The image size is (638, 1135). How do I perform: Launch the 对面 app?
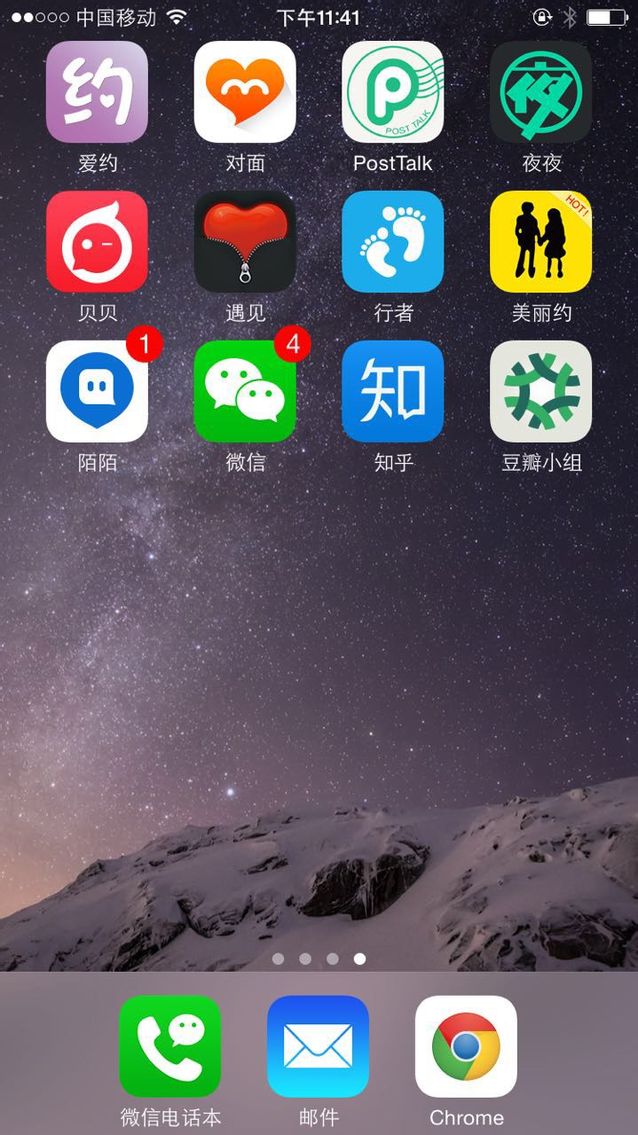pyautogui.click(x=245, y=92)
